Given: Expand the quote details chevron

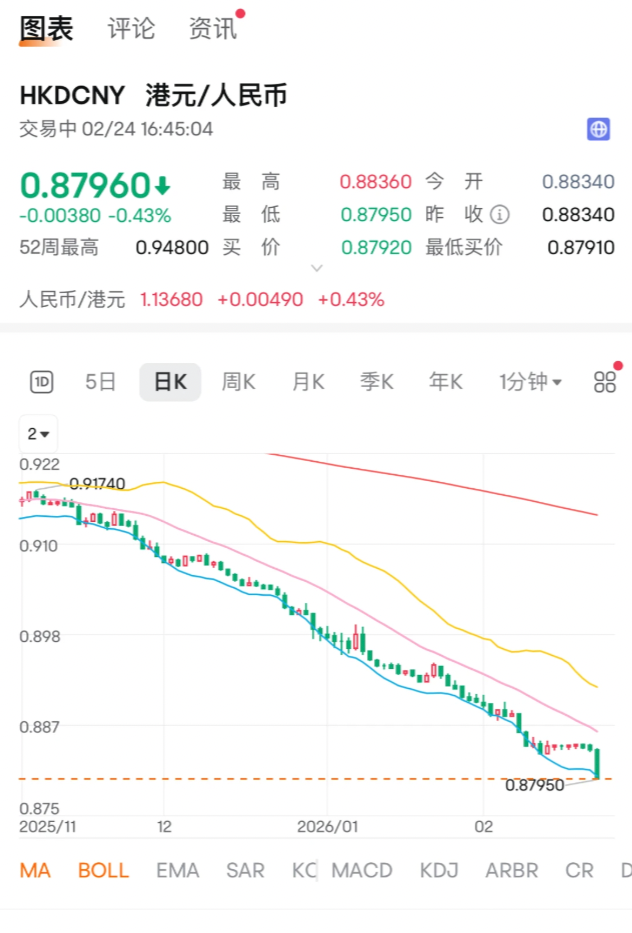Looking at the screenshot, I should [317, 268].
